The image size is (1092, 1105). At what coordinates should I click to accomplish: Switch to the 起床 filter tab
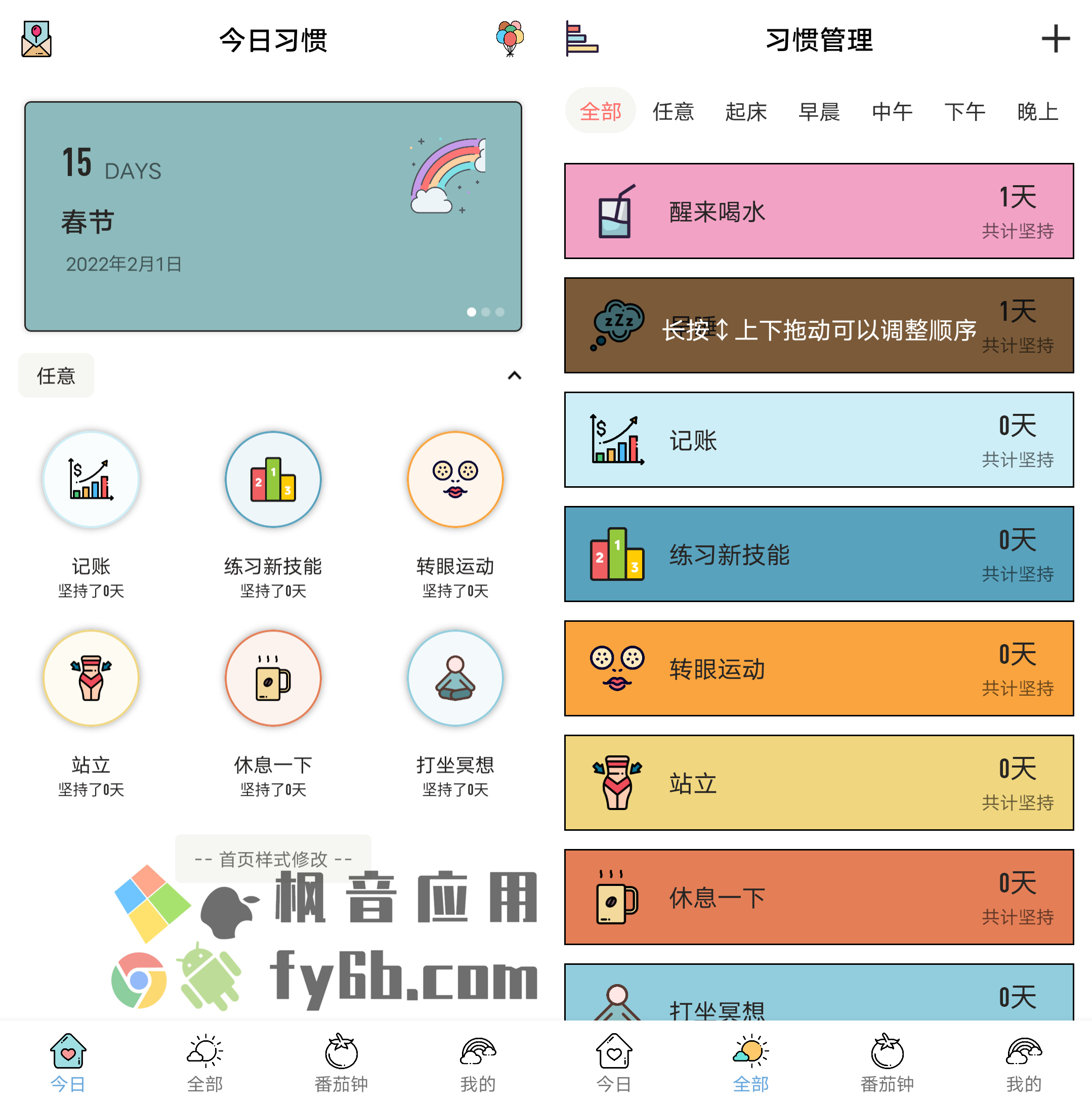coord(745,111)
